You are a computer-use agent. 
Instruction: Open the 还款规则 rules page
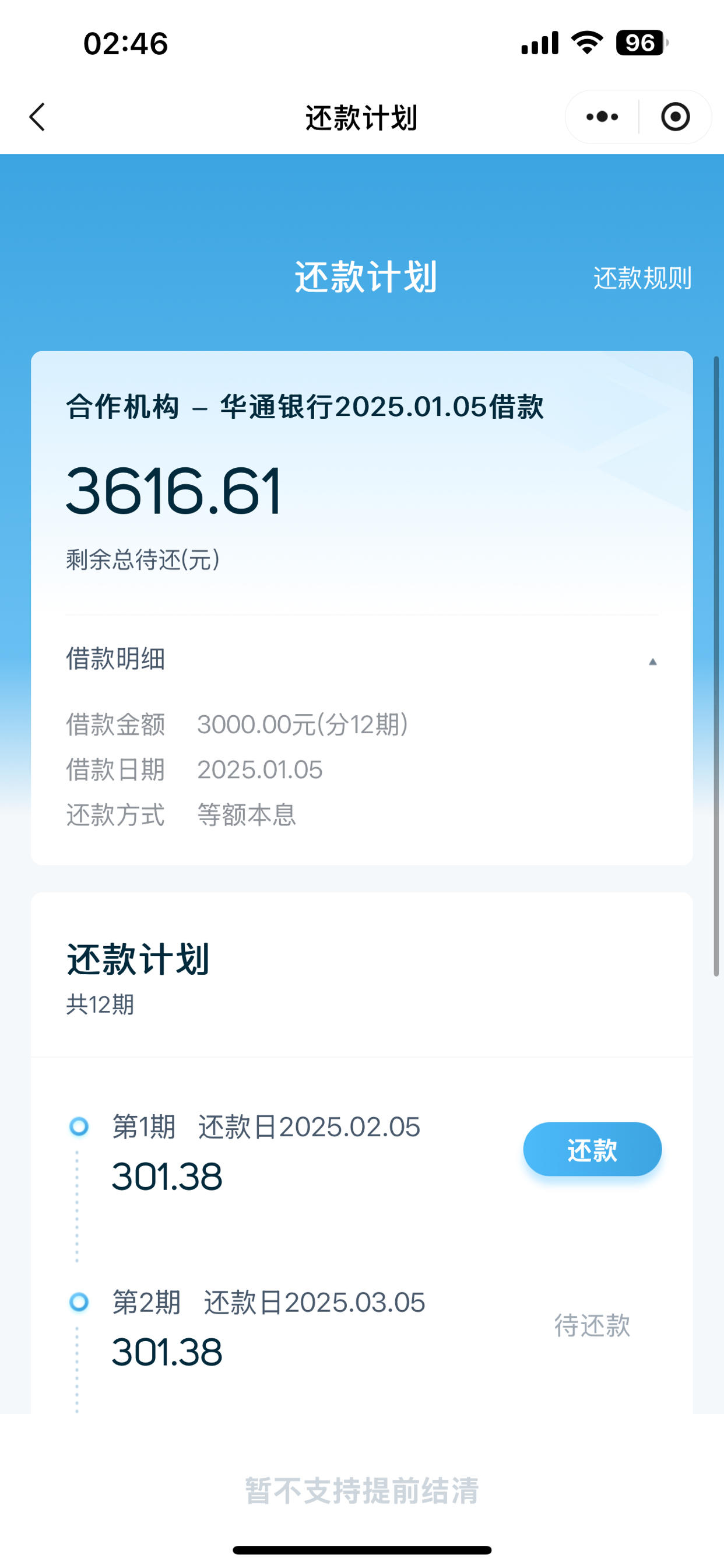642,281
